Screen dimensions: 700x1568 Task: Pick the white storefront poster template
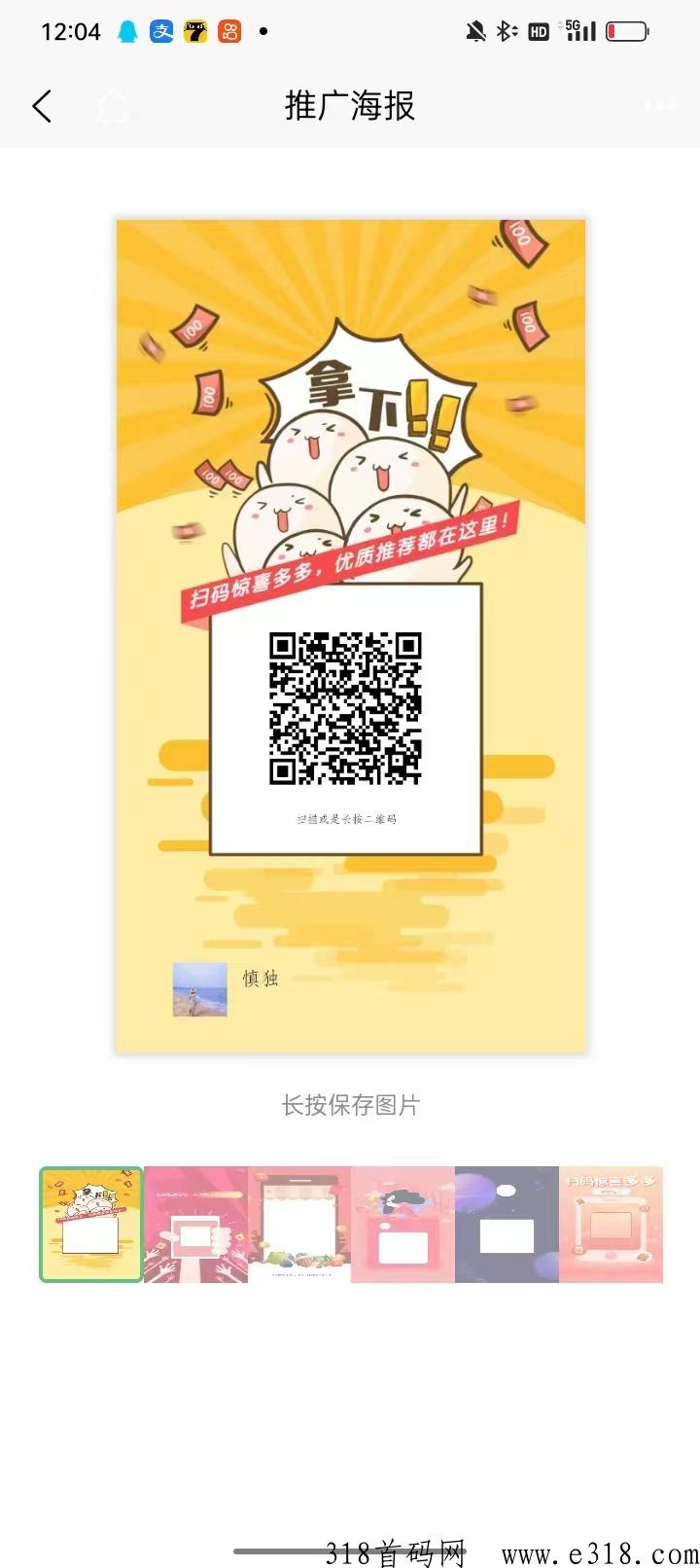pos(299,1225)
